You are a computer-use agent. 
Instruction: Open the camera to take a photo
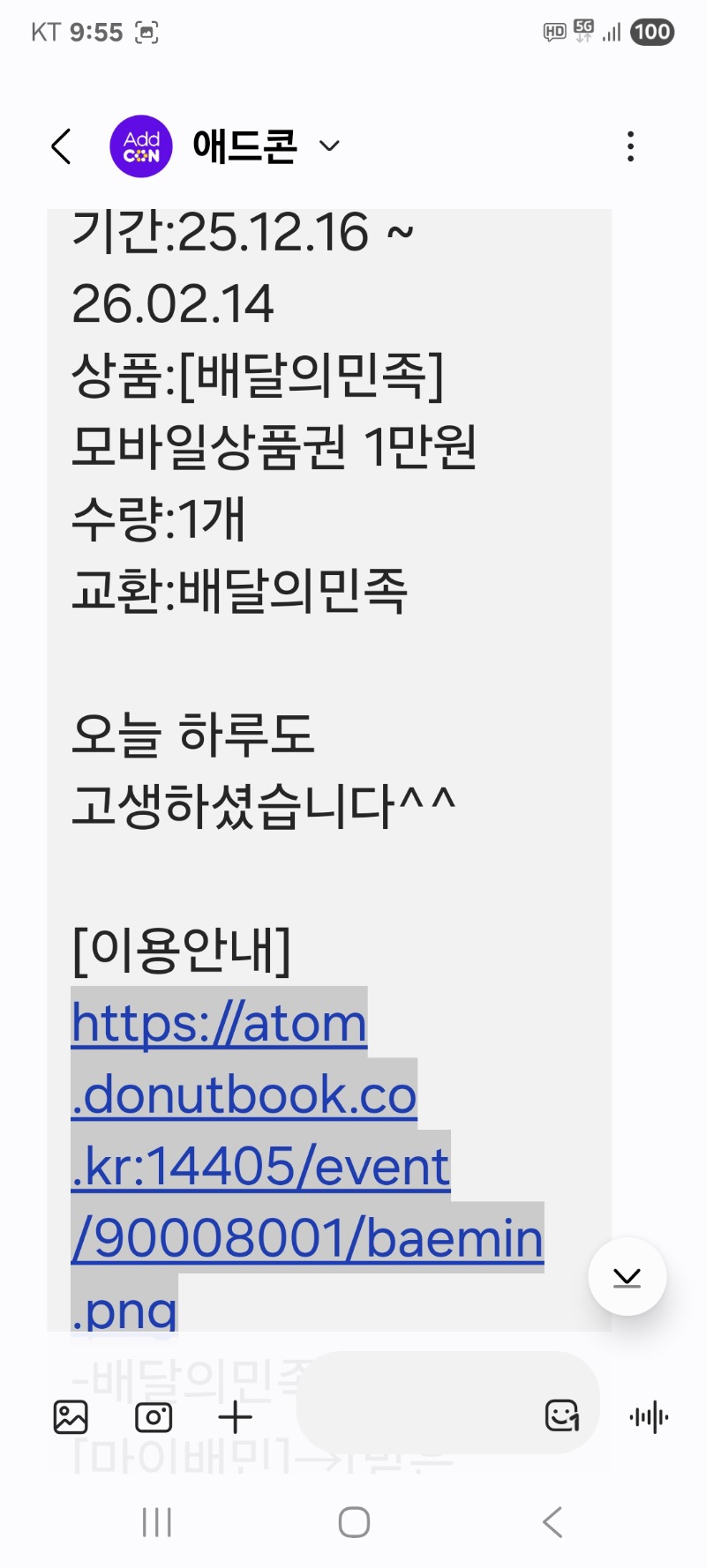(x=154, y=1417)
